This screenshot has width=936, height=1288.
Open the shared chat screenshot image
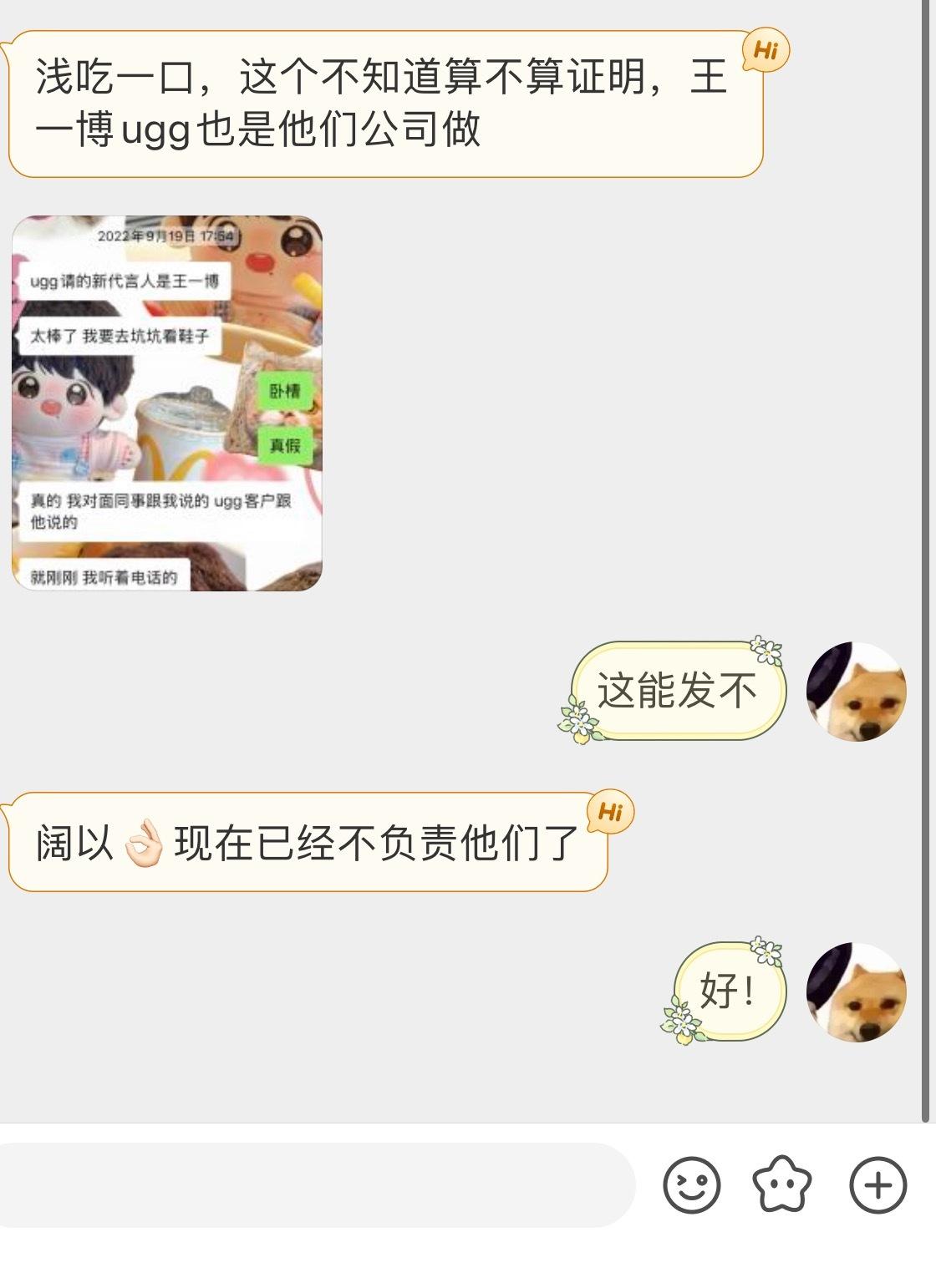pos(167,403)
